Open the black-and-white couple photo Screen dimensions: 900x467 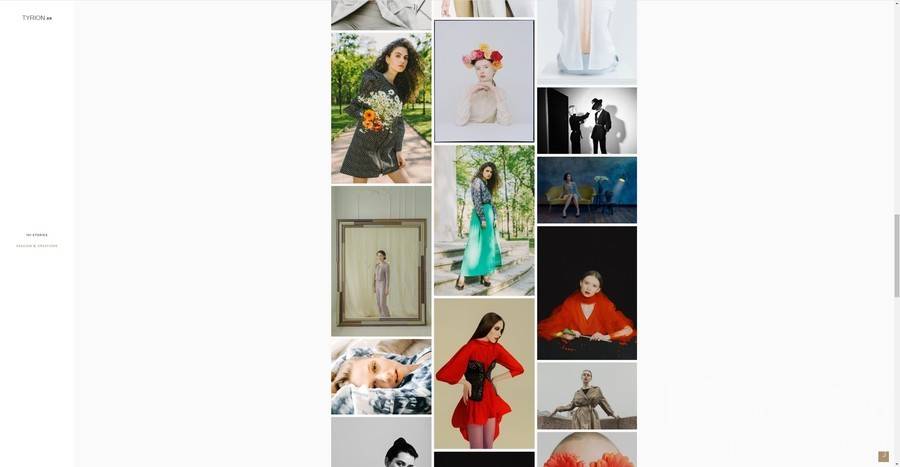(587, 120)
